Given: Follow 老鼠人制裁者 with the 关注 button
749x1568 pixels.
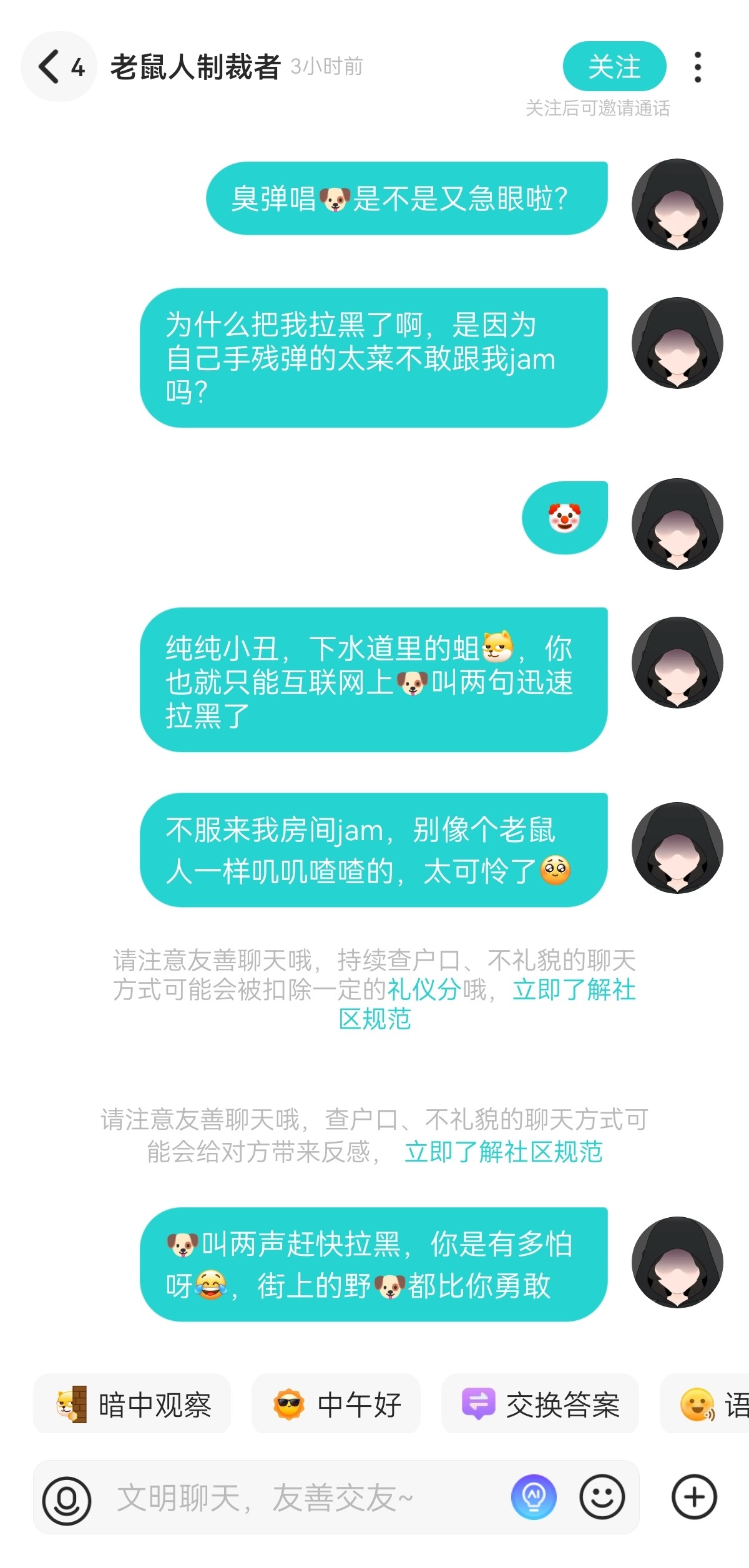Looking at the screenshot, I should (614, 66).
